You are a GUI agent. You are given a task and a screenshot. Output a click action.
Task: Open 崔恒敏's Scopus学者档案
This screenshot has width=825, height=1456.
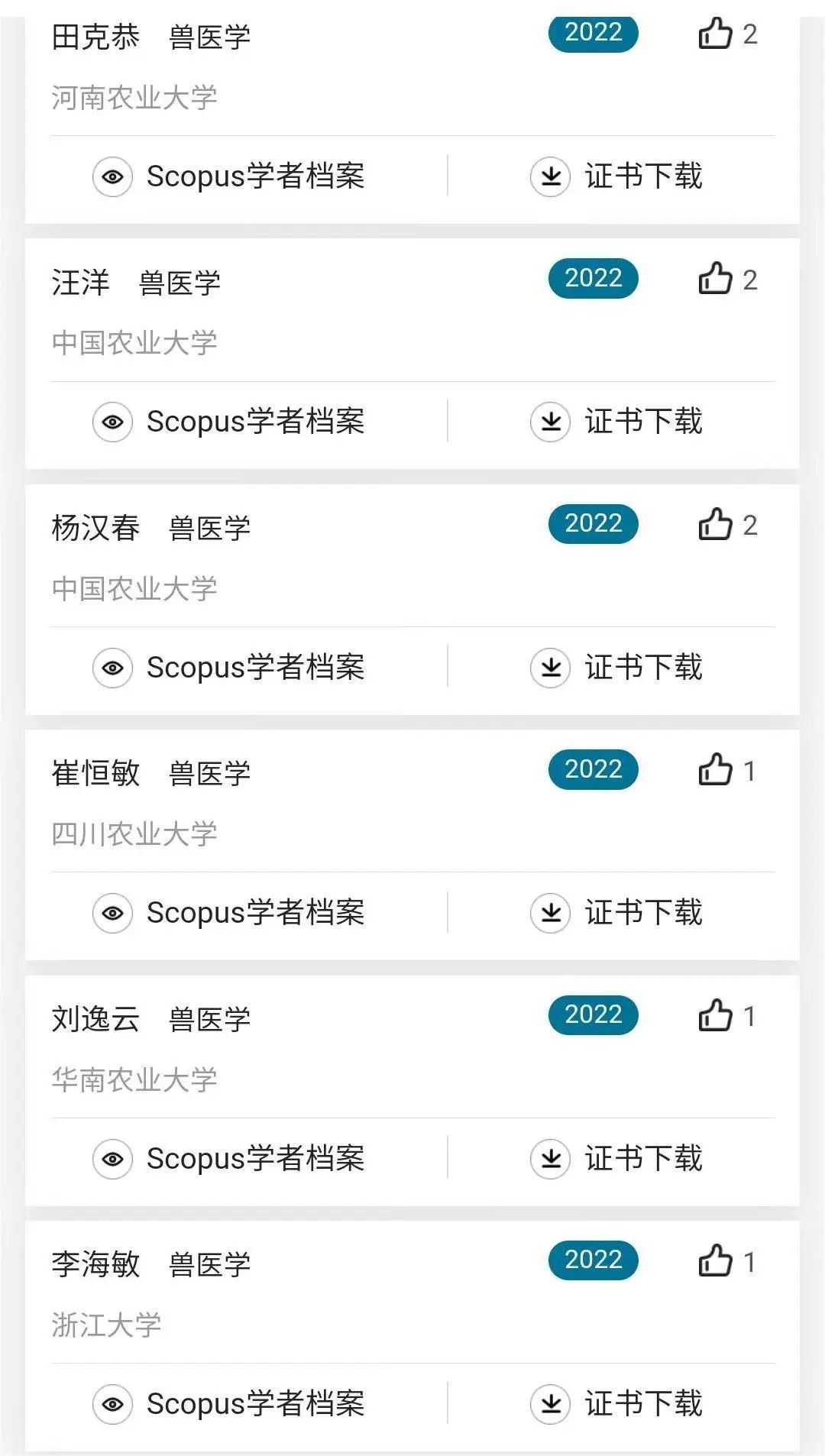pos(229,913)
